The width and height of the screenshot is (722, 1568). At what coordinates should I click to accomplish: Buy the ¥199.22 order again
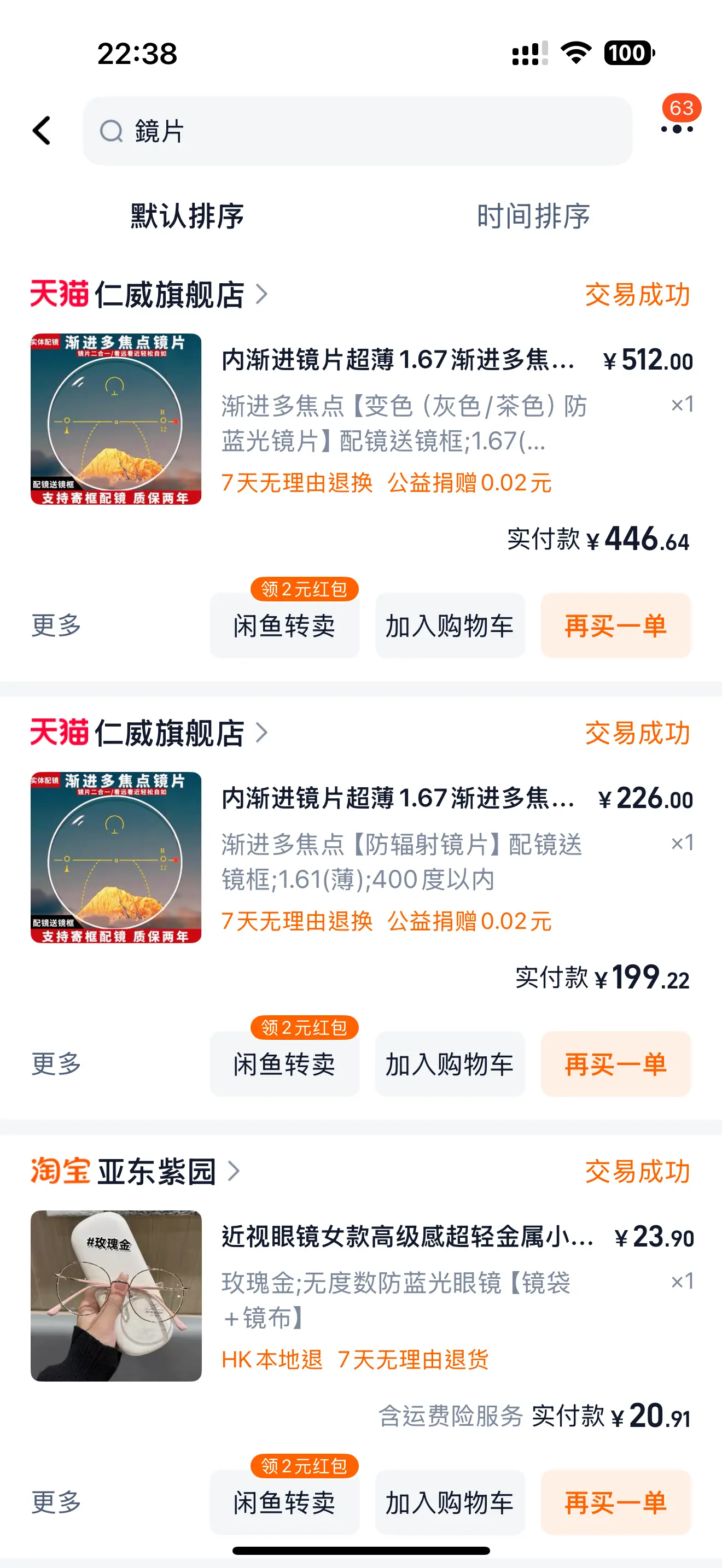point(616,1063)
